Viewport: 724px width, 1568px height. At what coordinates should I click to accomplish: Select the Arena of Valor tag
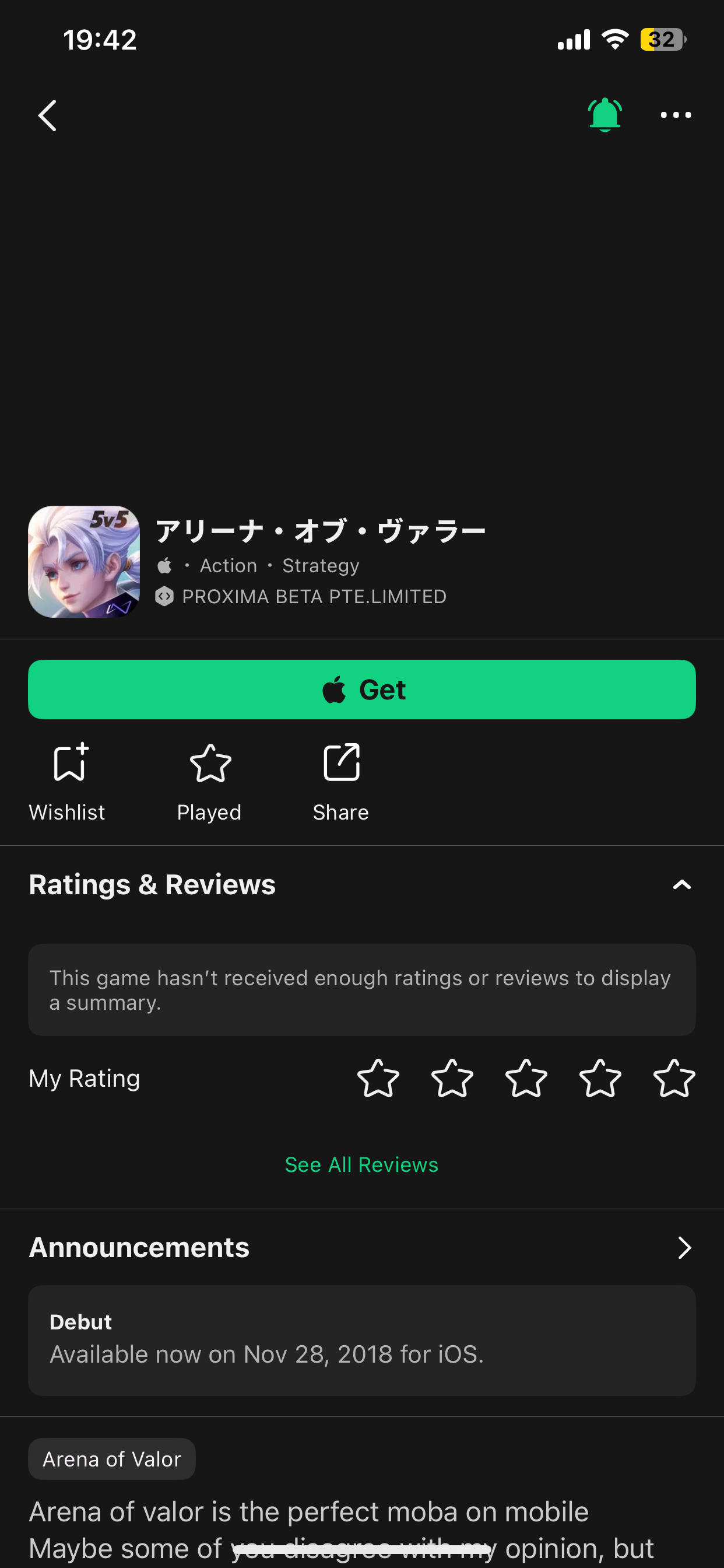click(x=111, y=1458)
